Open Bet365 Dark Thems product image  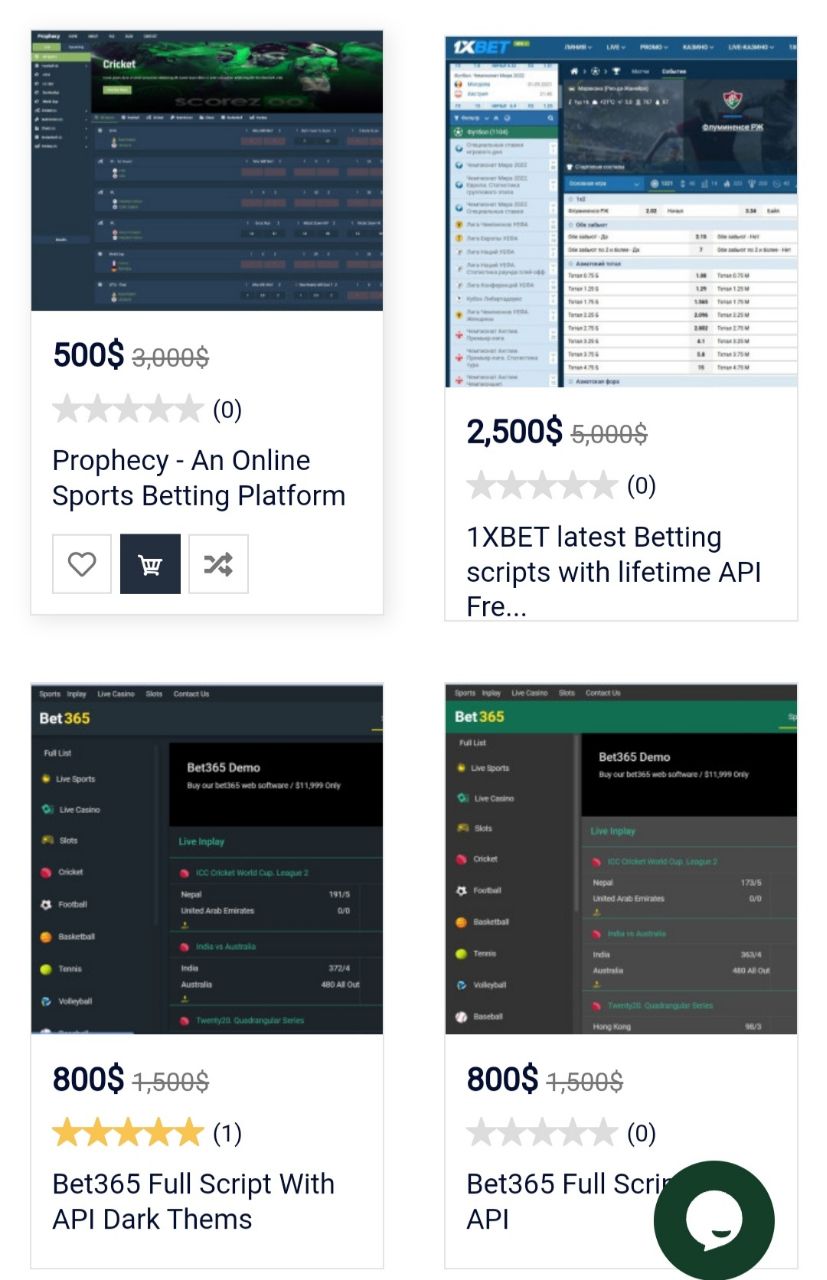207,858
